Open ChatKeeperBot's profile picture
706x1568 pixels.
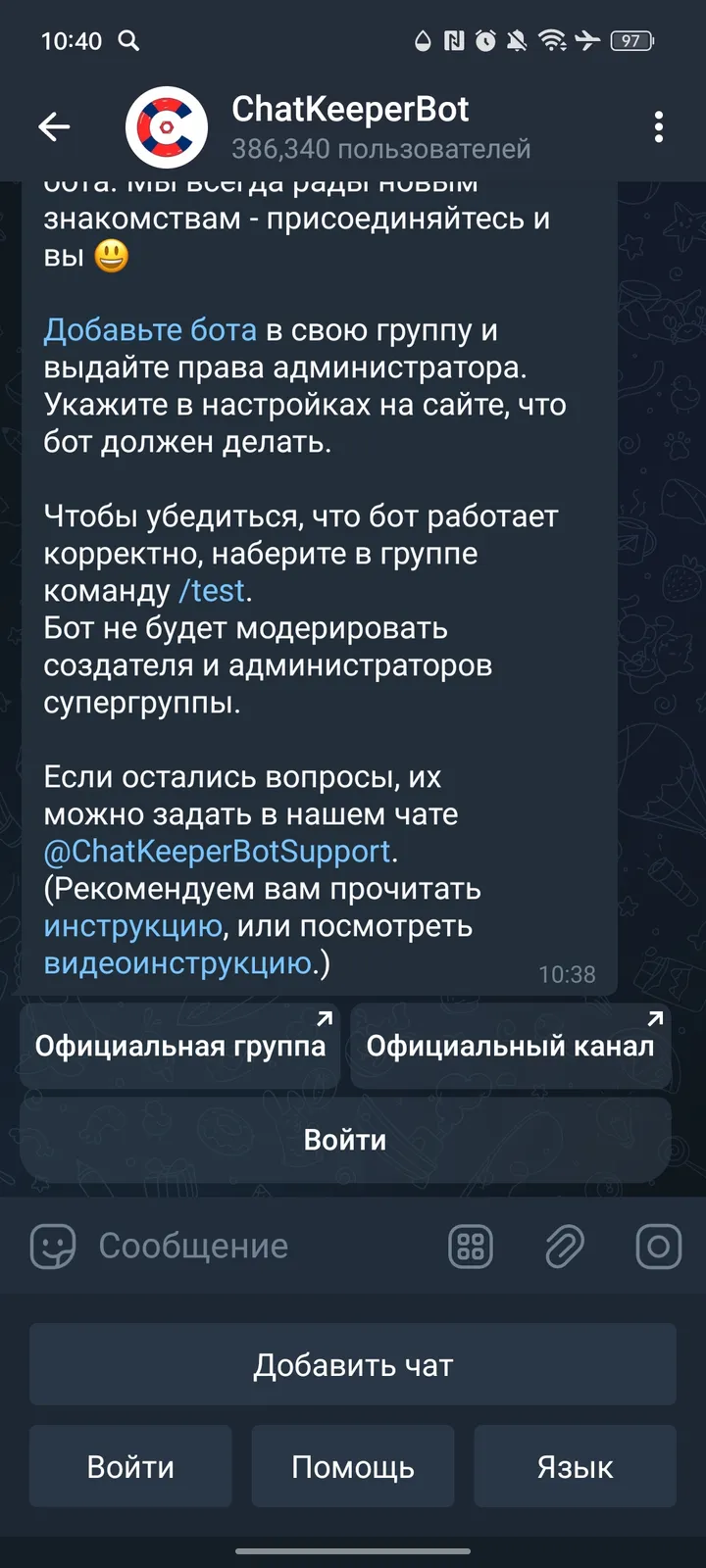point(167,126)
